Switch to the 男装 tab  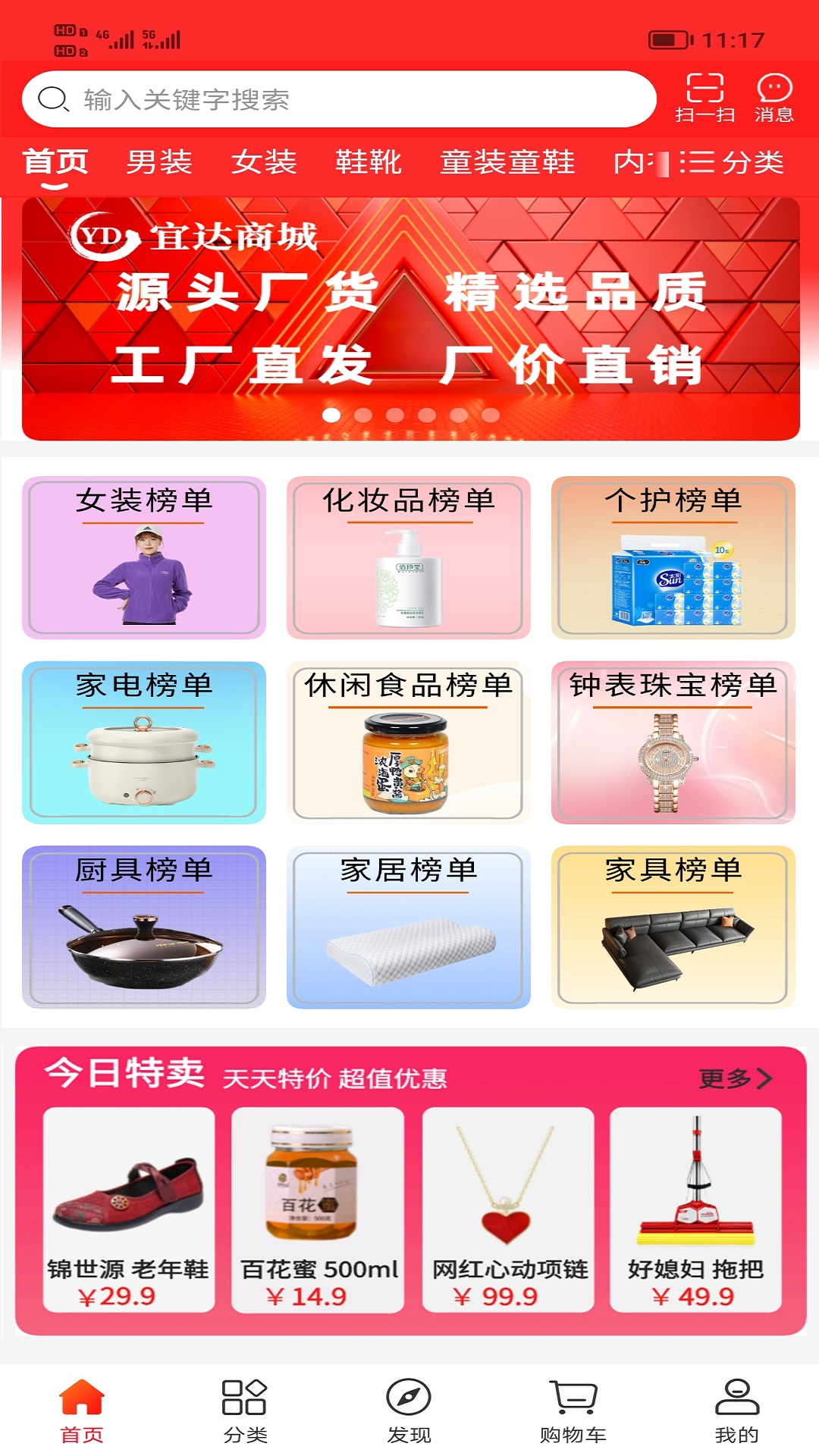[159, 162]
